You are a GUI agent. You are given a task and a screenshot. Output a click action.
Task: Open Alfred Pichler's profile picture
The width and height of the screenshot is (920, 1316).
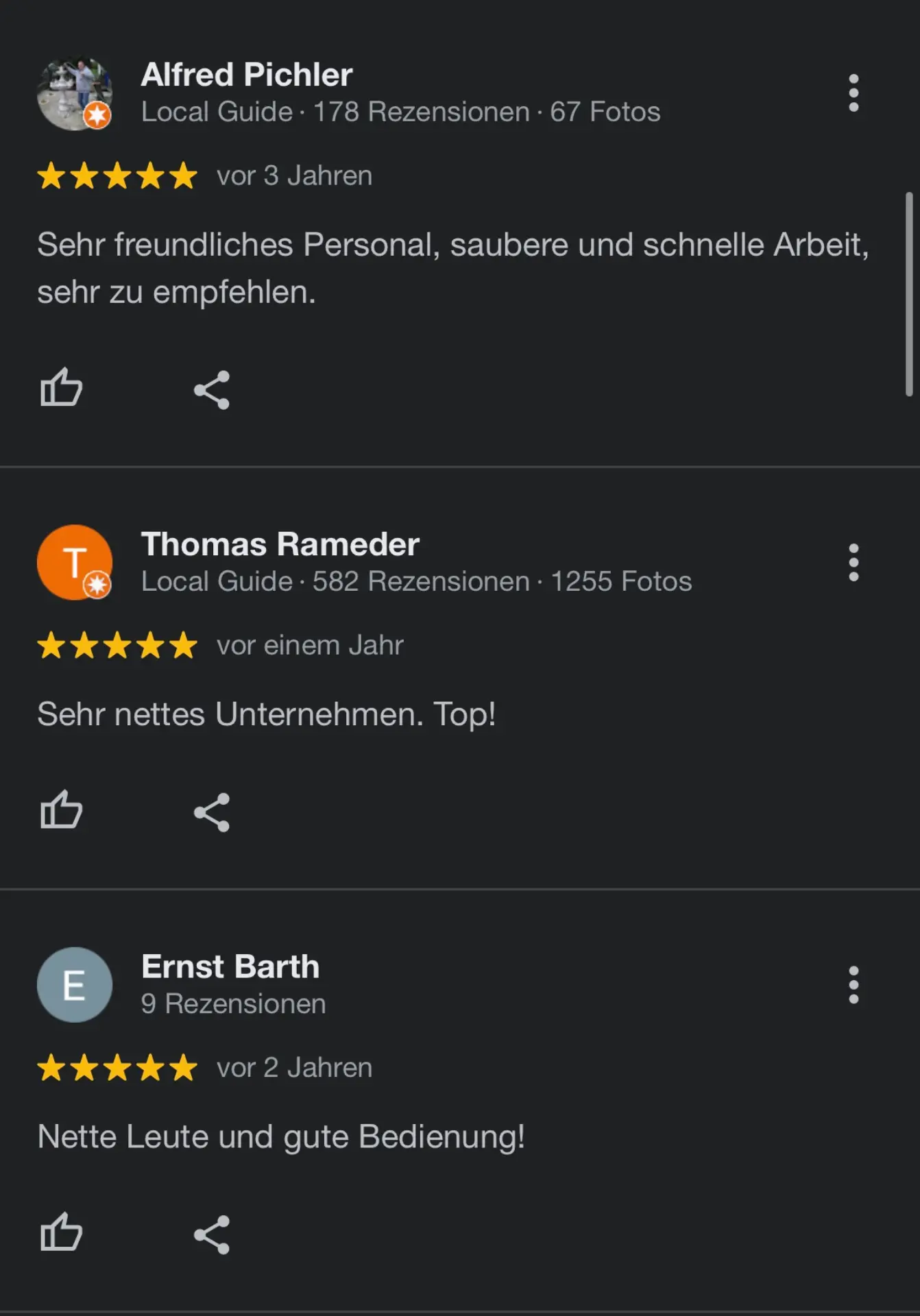[x=74, y=94]
